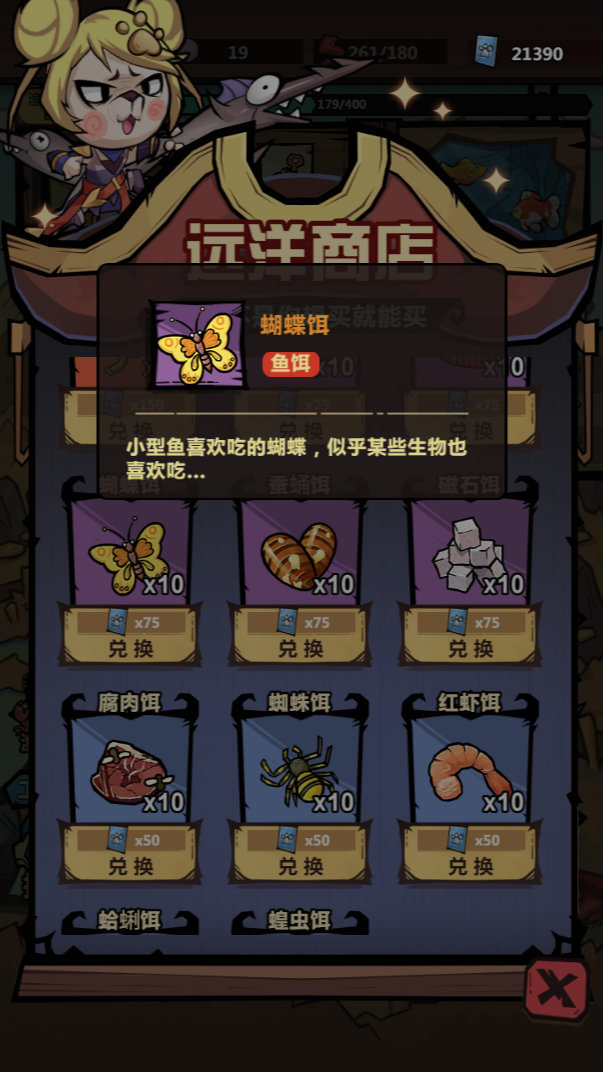
Task: View the 蜘蛛饵 item tile
Action: pos(301,771)
